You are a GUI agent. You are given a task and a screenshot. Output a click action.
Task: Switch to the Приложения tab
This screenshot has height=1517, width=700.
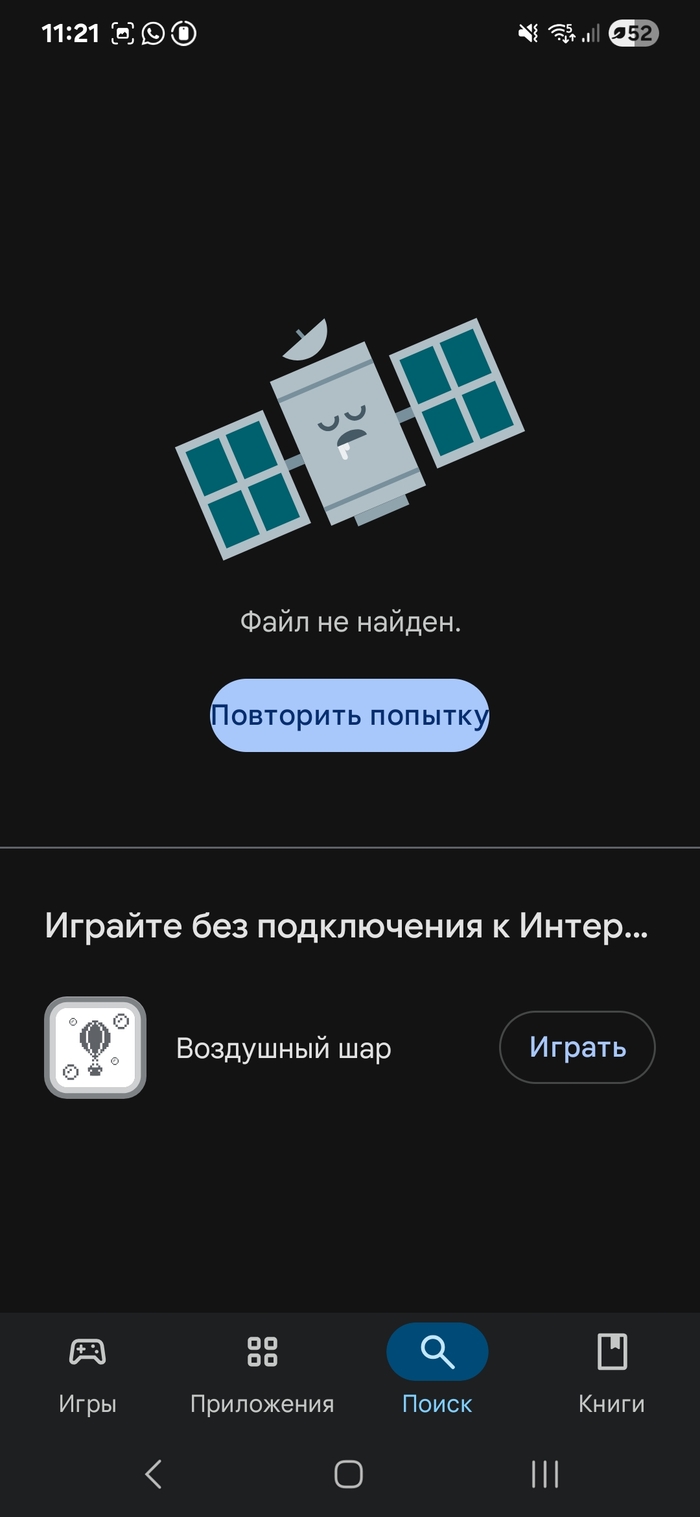pyautogui.click(x=262, y=1373)
